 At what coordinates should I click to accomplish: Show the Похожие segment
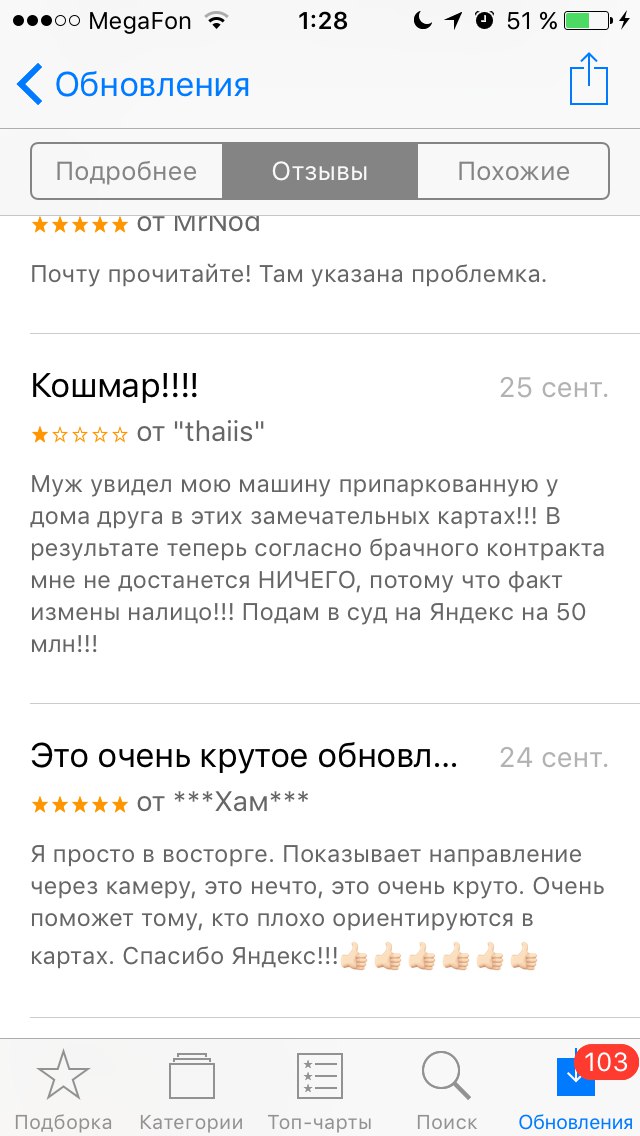point(513,171)
